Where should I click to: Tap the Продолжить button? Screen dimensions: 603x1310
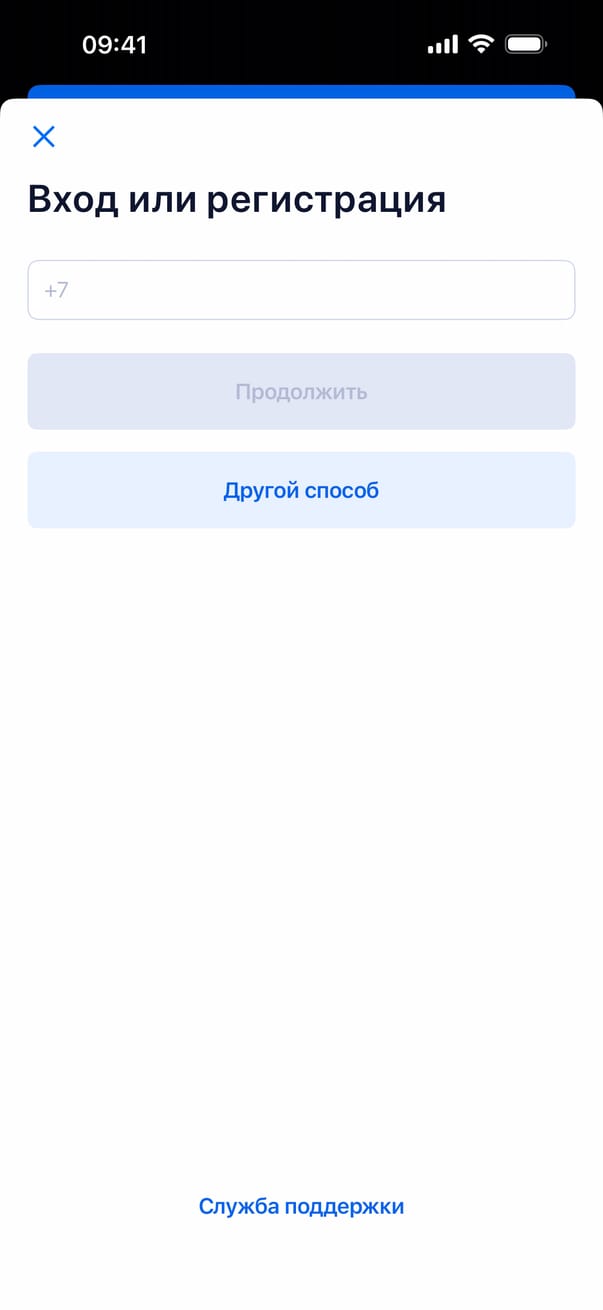301,392
